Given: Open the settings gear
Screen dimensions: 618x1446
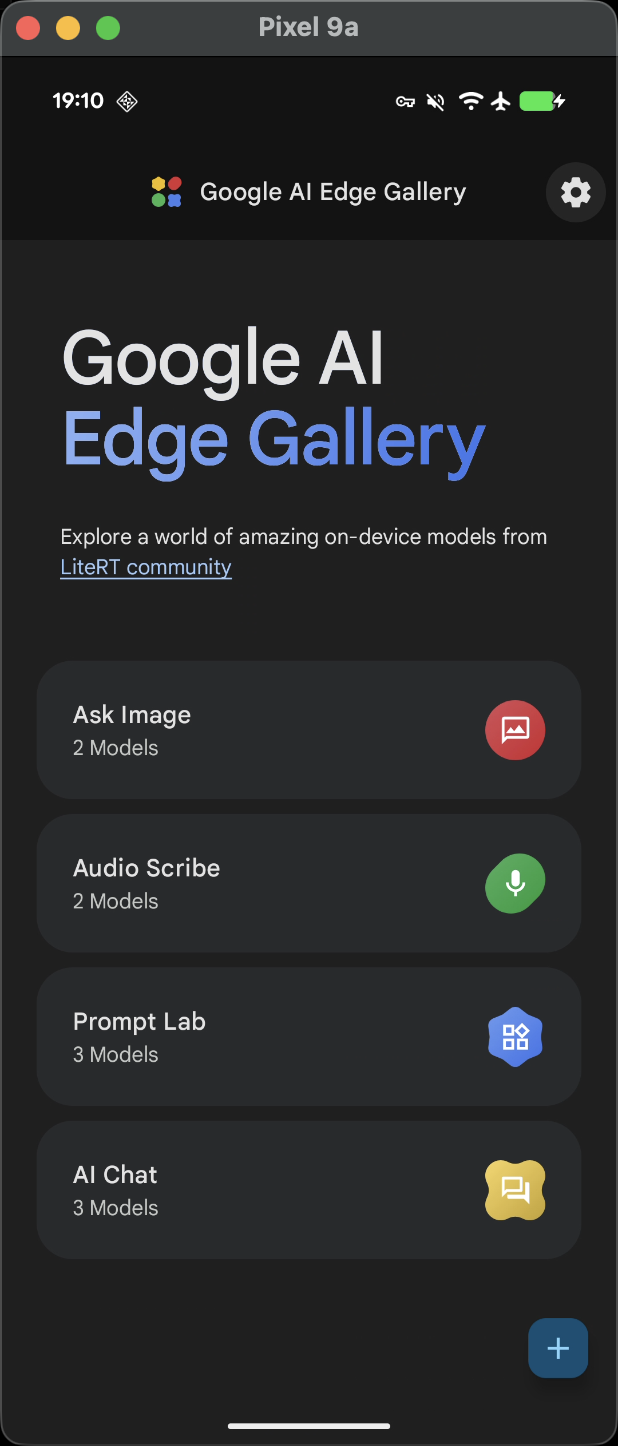Looking at the screenshot, I should [x=575, y=192].
